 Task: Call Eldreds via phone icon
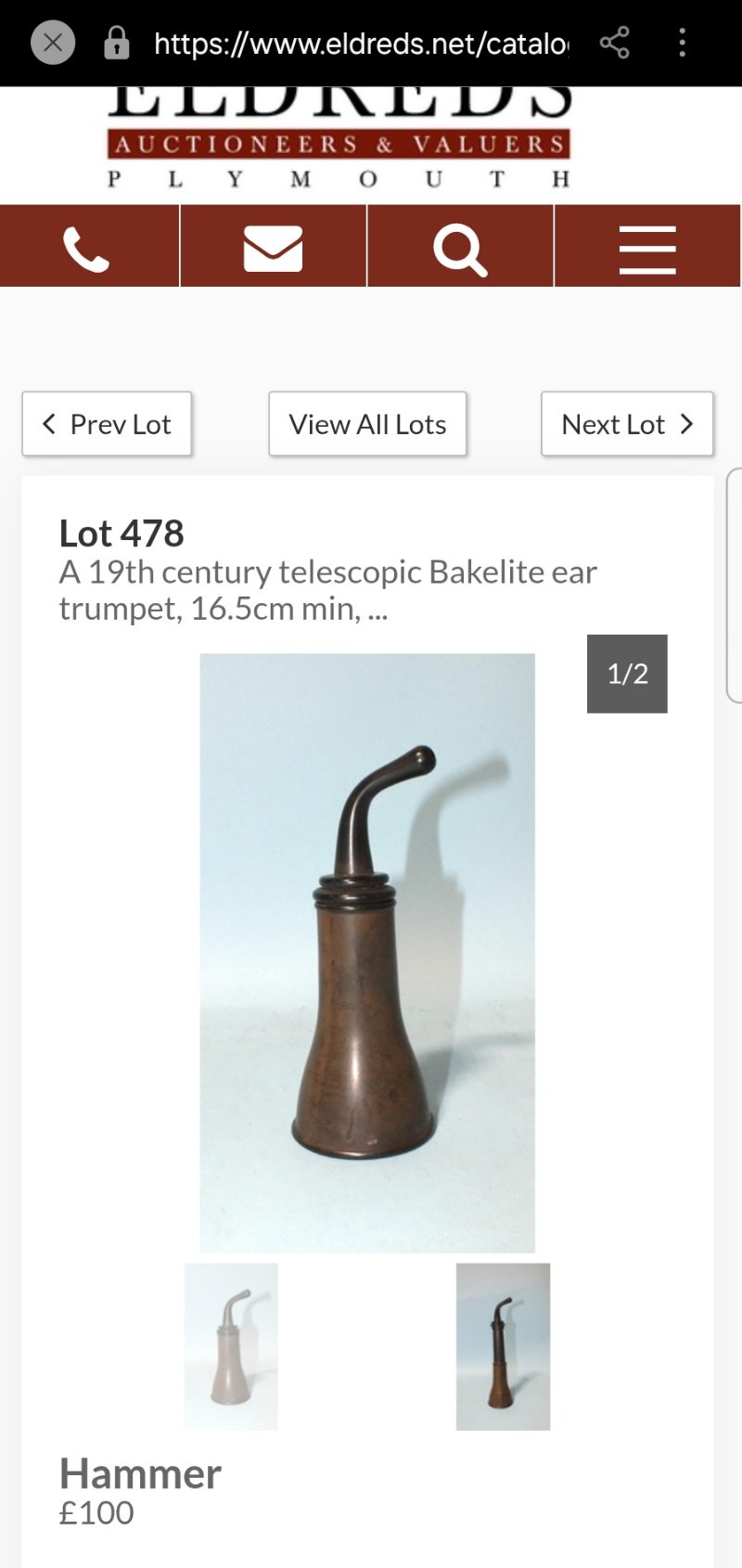(x=88, y=248)
